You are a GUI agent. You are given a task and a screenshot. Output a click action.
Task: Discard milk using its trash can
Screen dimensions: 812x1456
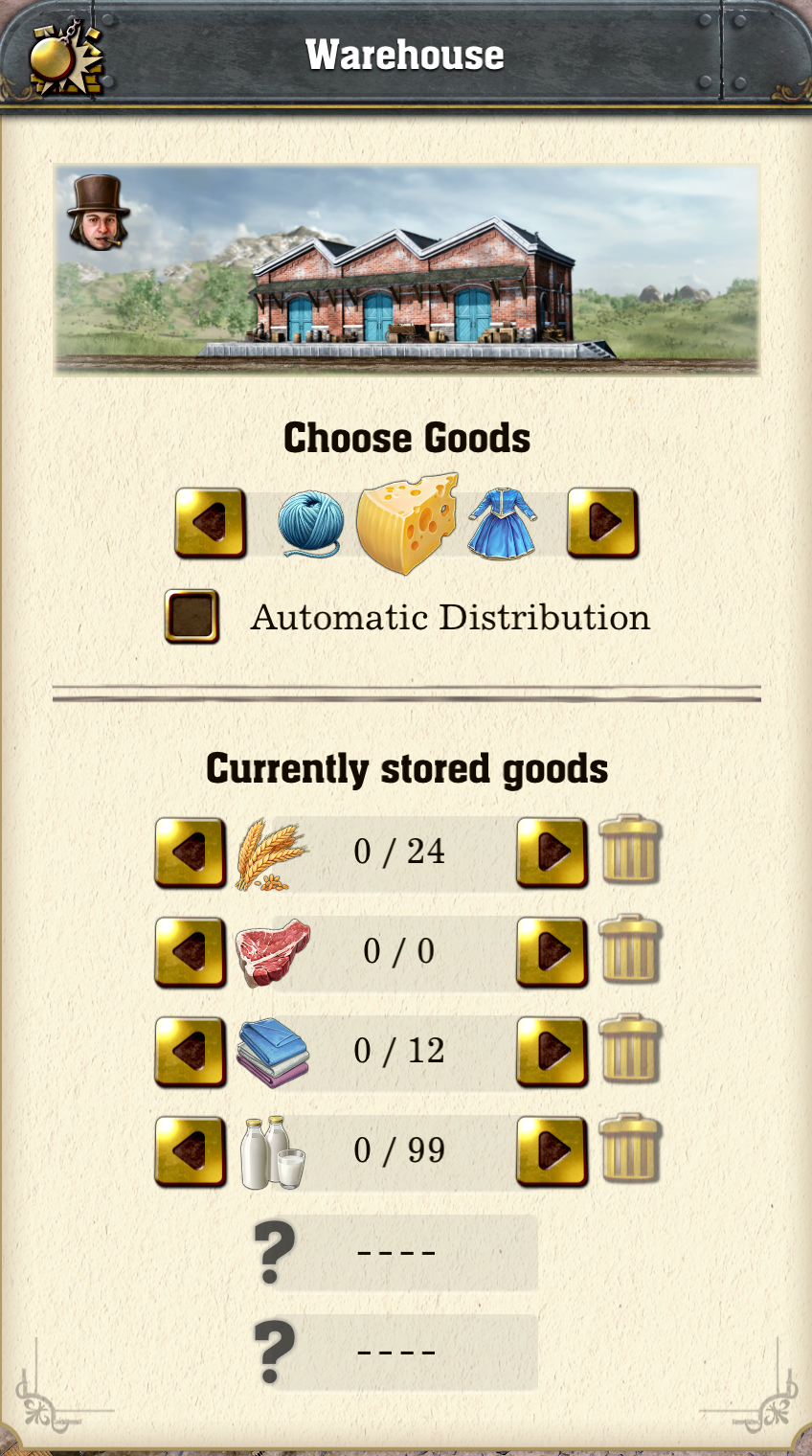[630, 1149]
